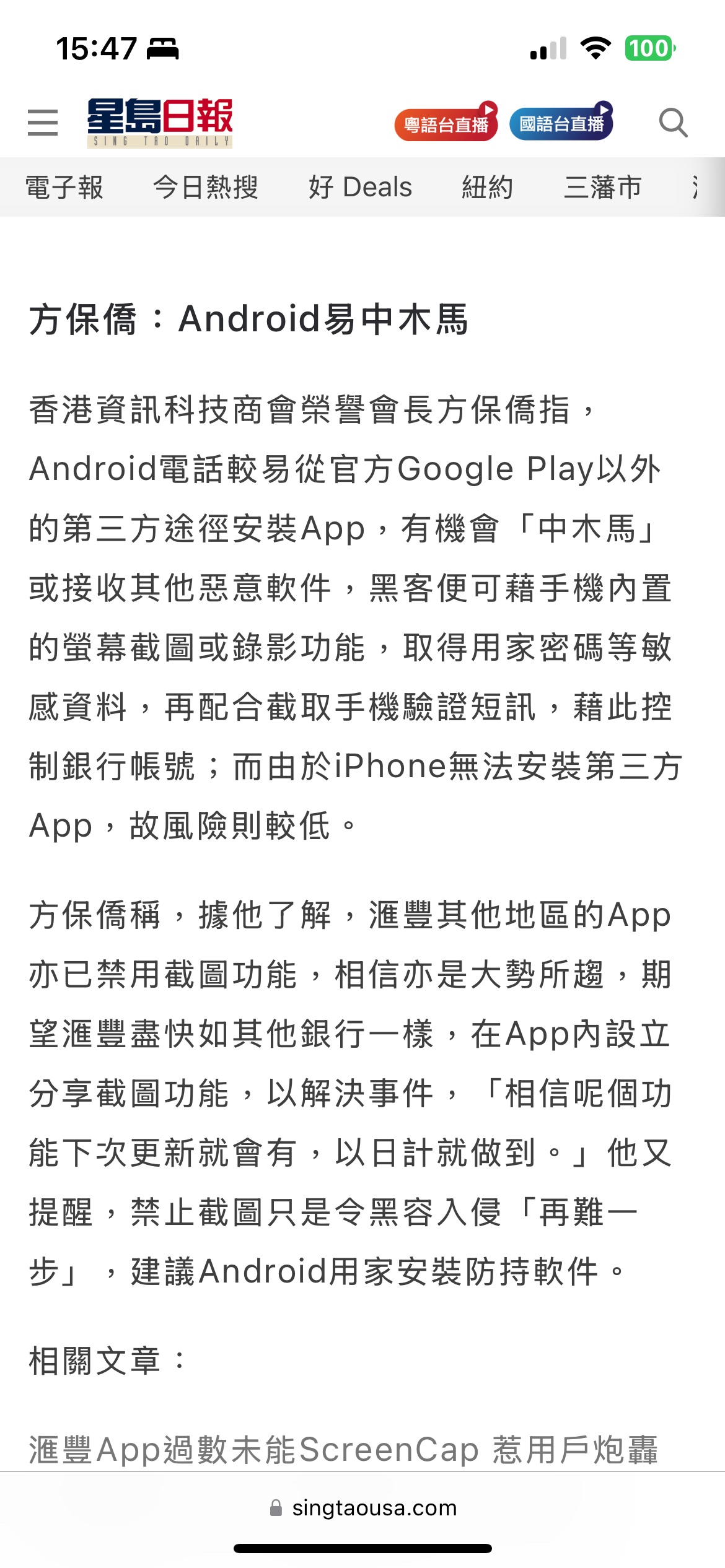The height and width of the screenshot is (1568, 725).
Task: Open the search icon
Action: coord(673,123)
